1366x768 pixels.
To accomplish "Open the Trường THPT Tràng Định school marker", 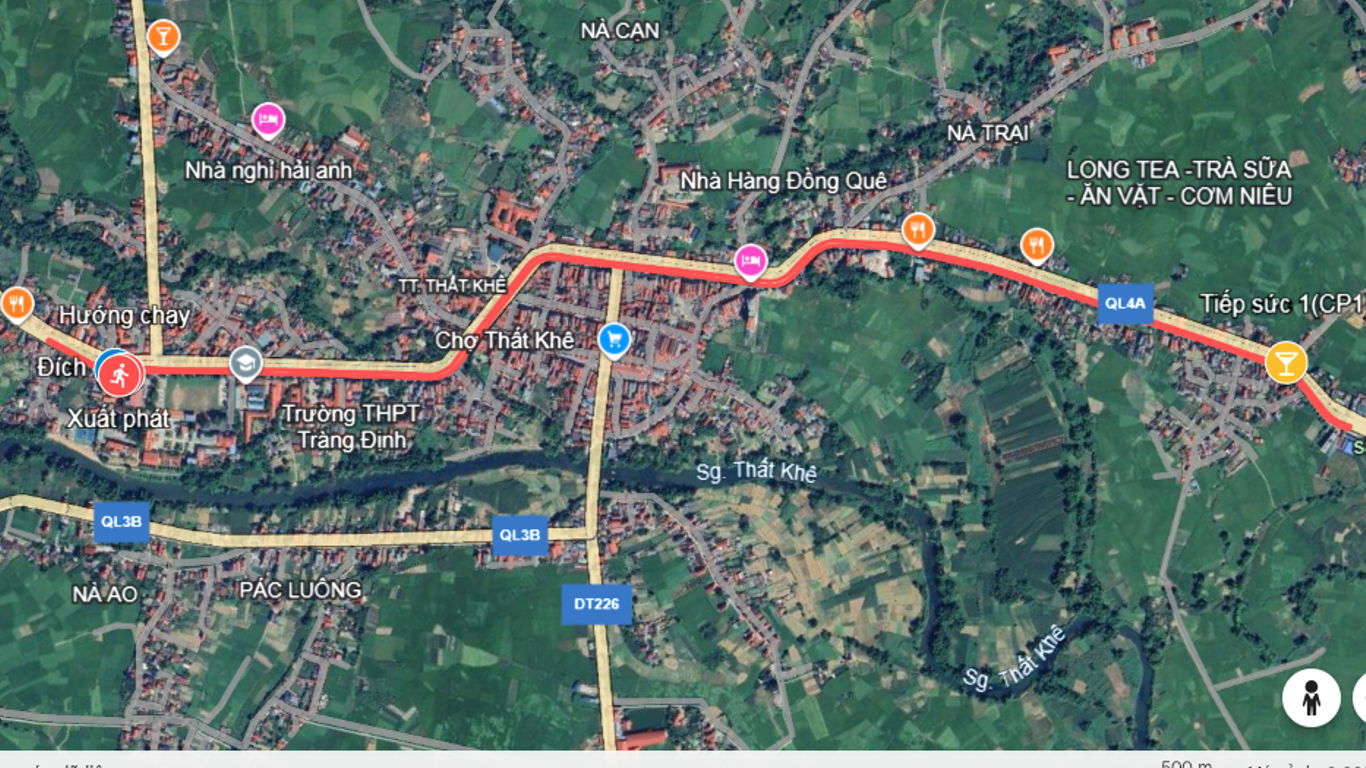I will click(245, 363).
